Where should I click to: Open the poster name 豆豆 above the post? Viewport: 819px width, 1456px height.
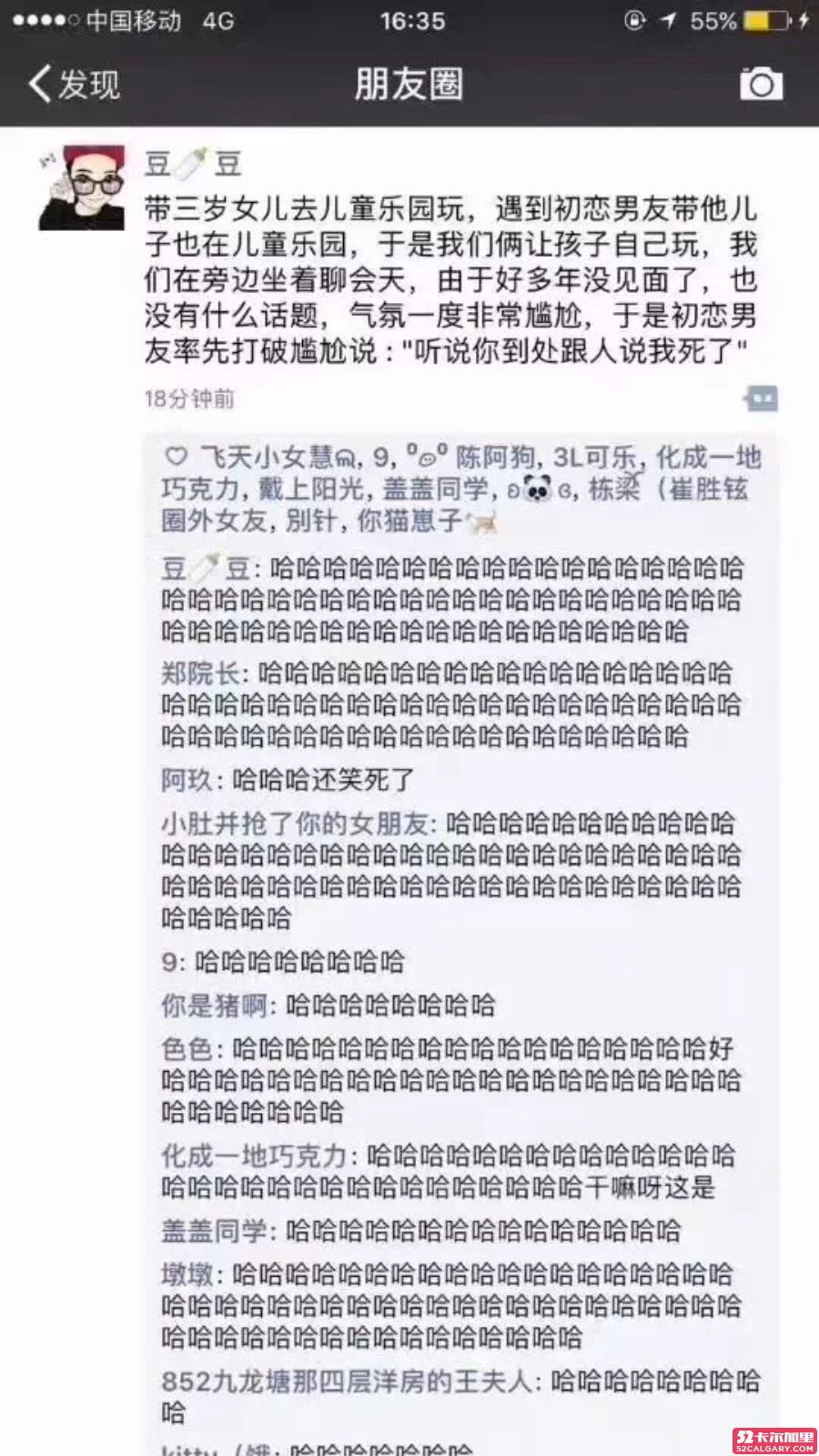[193, 164]
